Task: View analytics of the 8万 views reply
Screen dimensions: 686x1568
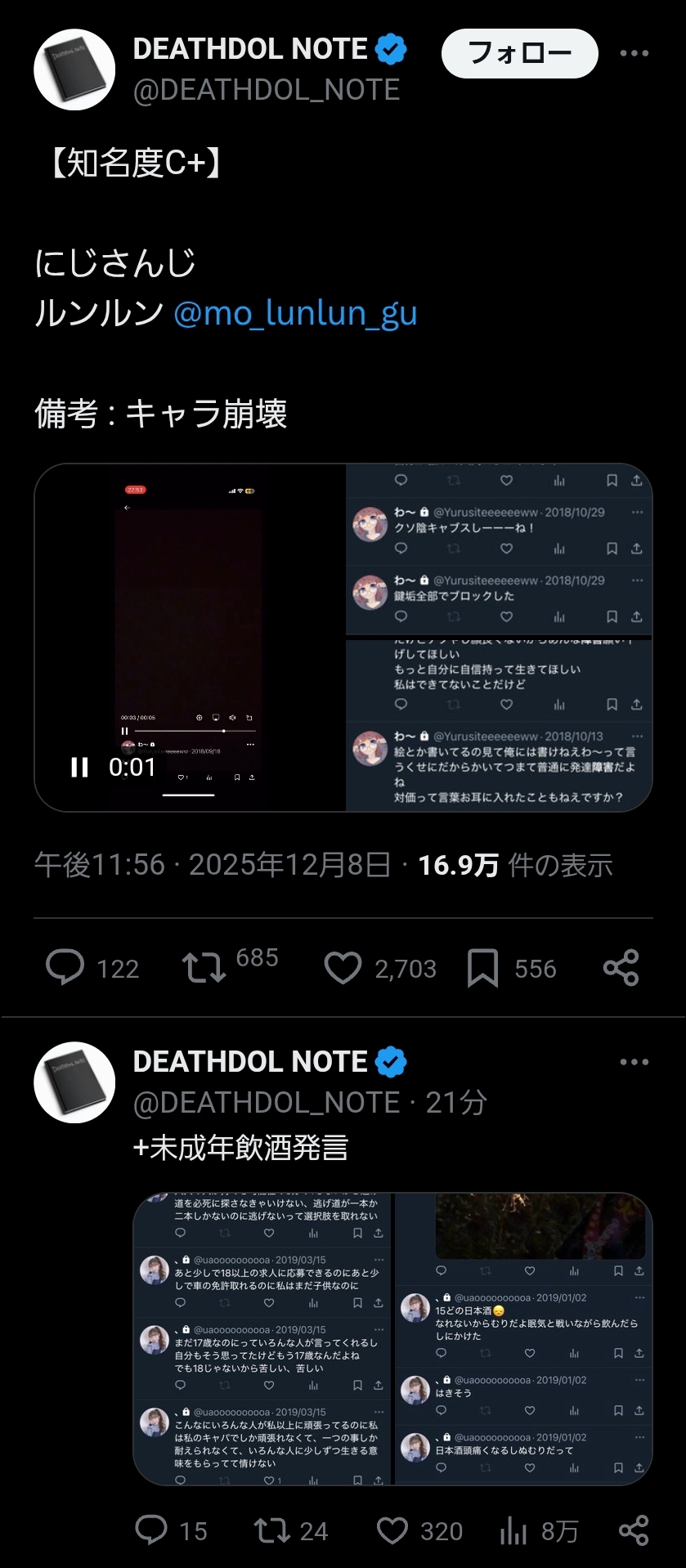Action: [x=513, y=1530]
